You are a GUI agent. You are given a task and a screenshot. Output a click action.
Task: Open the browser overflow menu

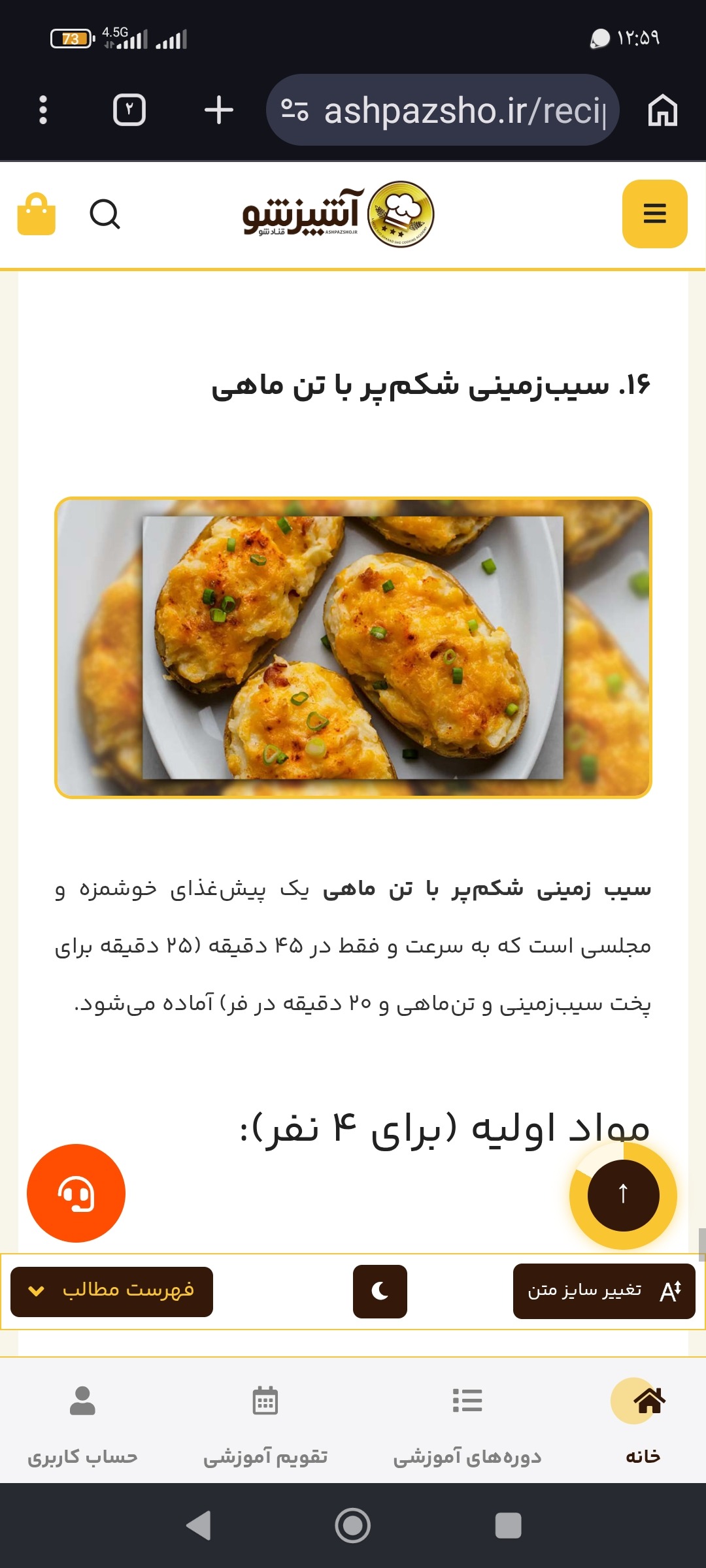coord(43,110)
